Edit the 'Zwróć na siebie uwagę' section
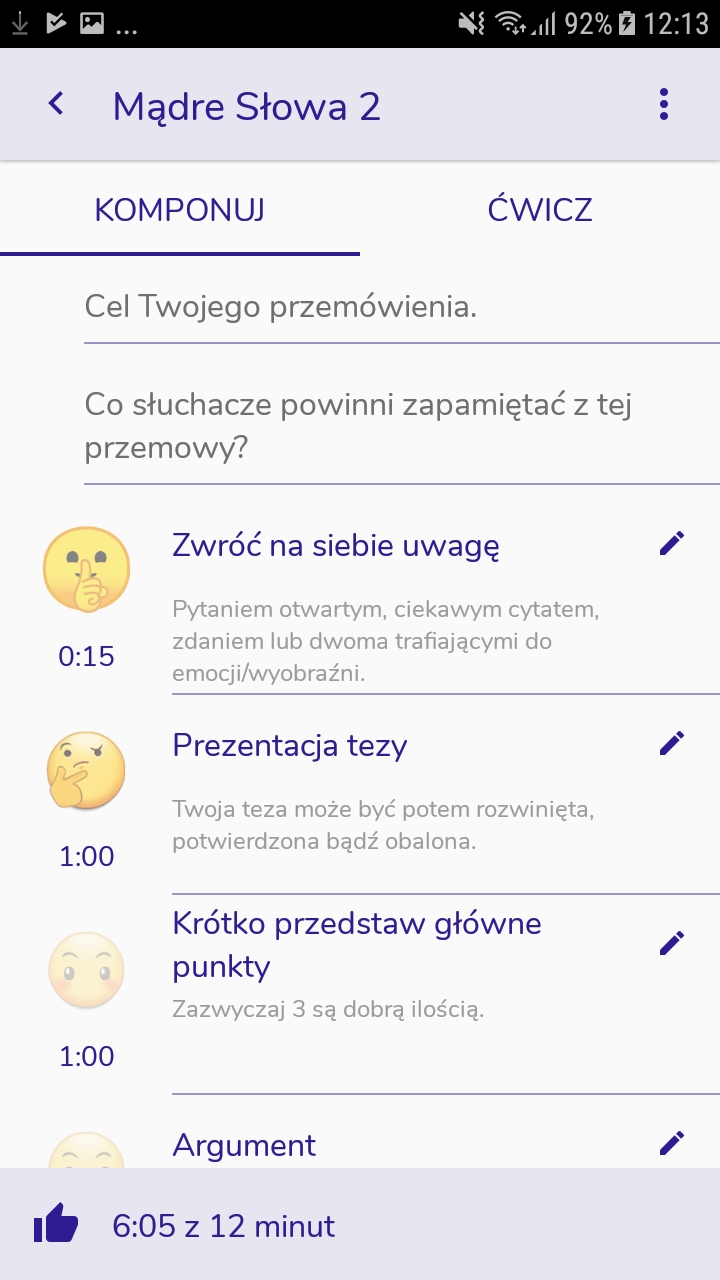Image resolution: width=720 pixels, height=1280 pixels. 672,543
